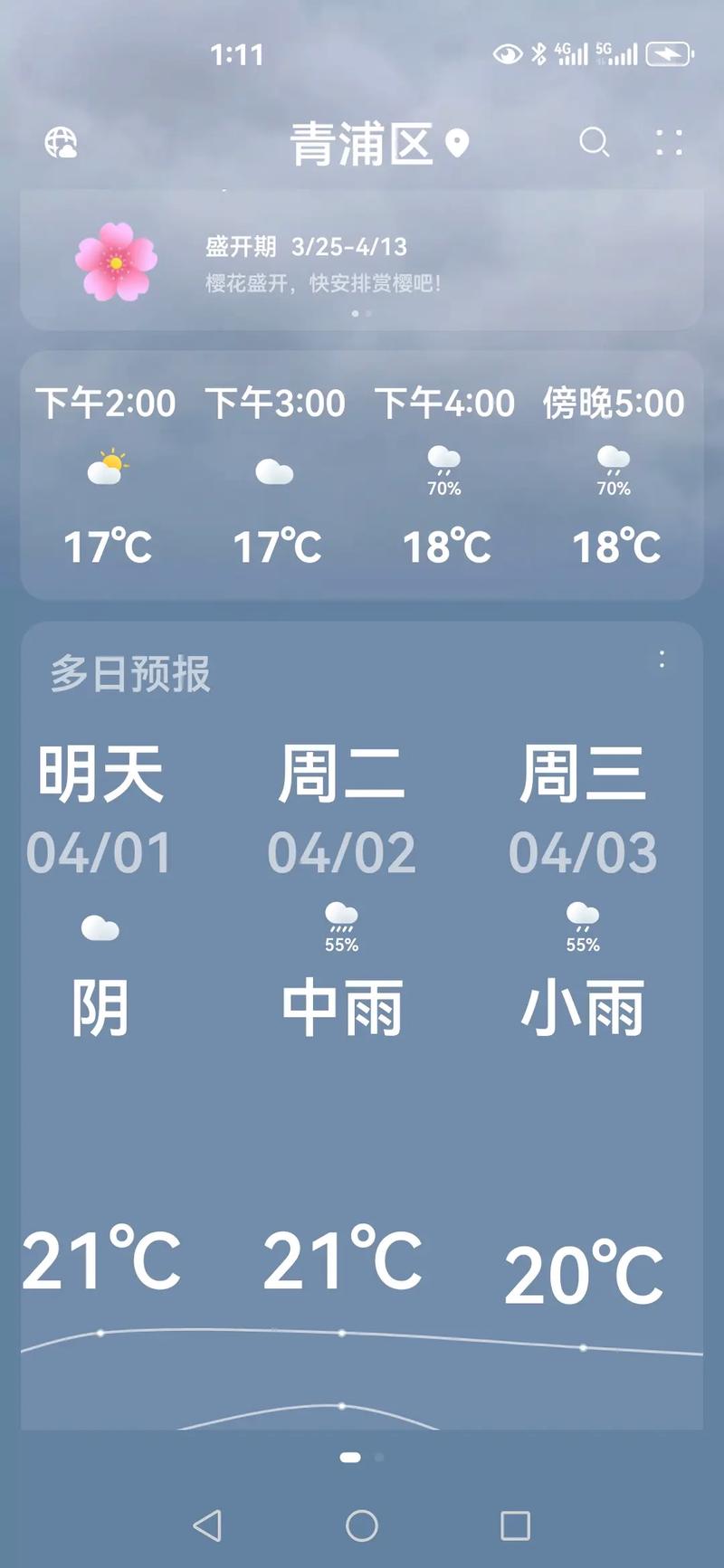Open the location pin next to 青浦区
Image resolution: width=724 pixels, height=1568 pixels.
tap(457, 143)
